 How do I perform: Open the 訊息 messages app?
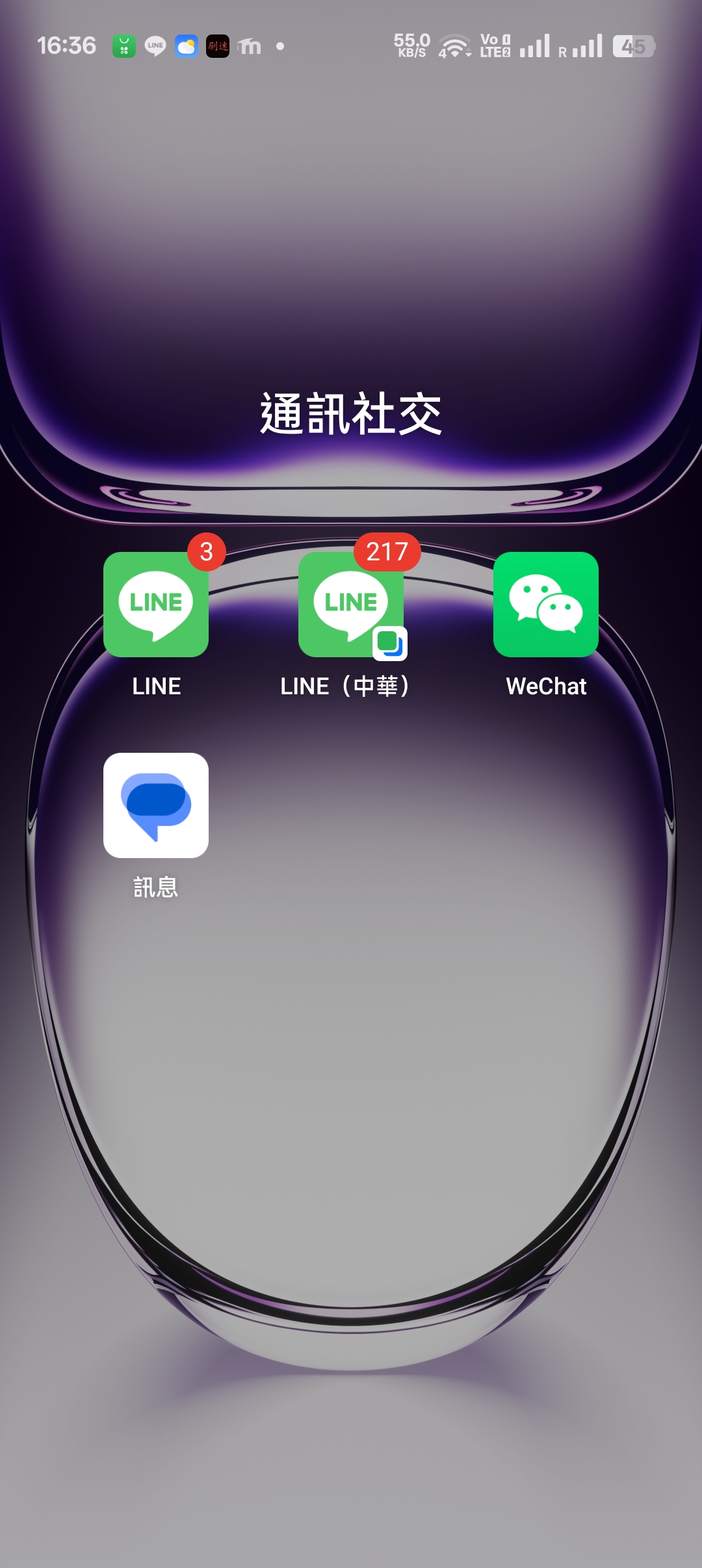point(156,805)
